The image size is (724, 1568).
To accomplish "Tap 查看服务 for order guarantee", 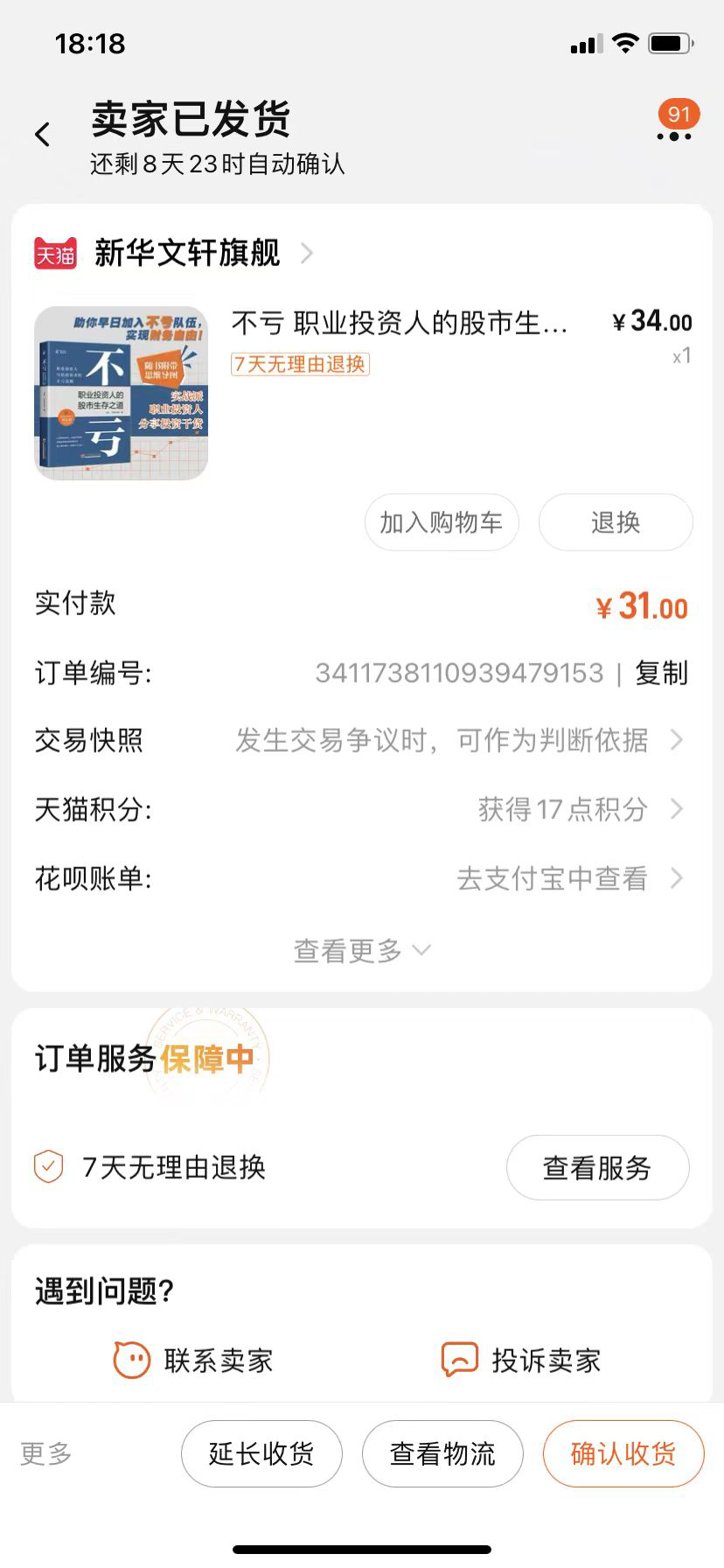I will point(597,1167).
